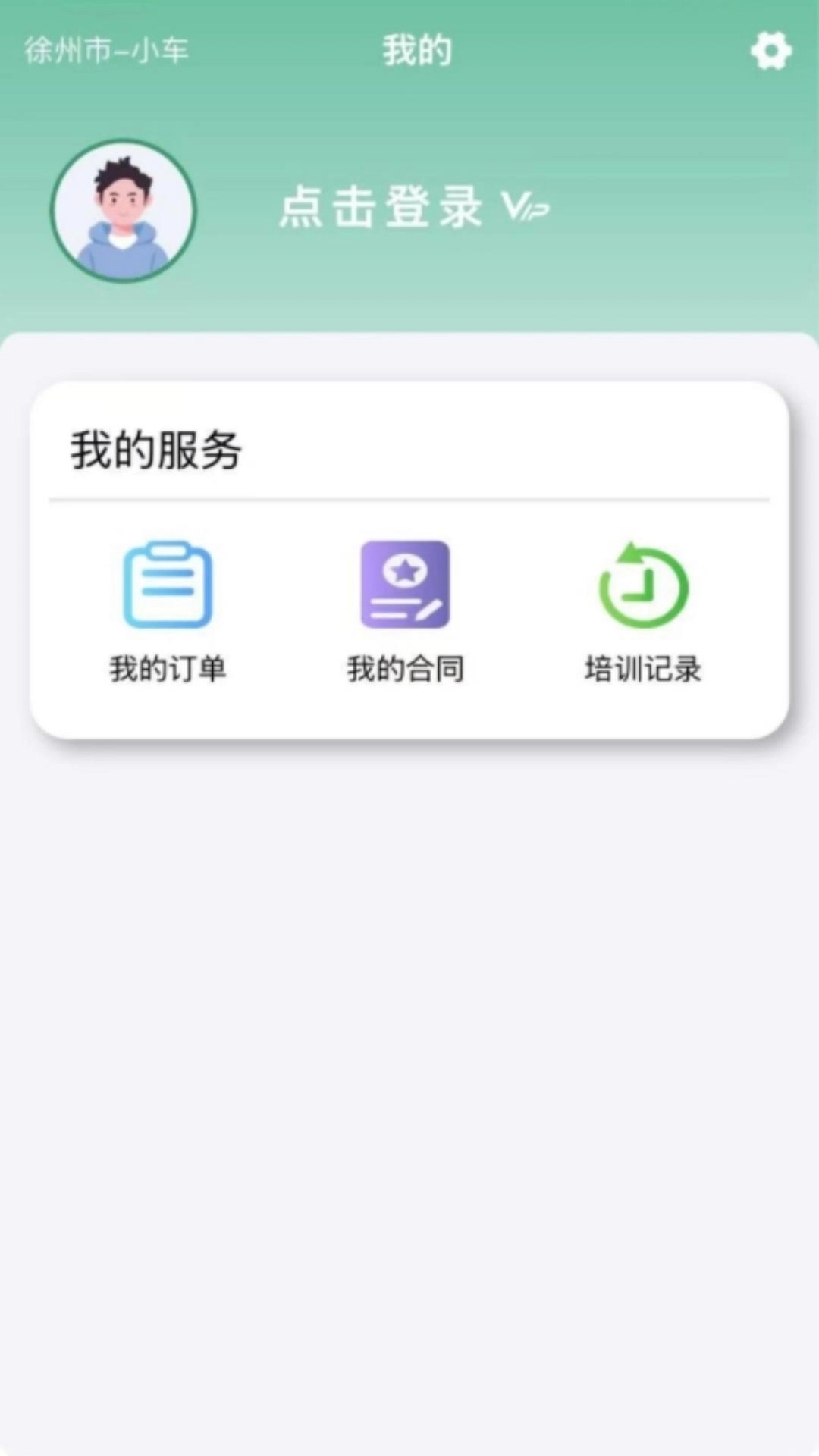This screenshot has width=819, height=1456.
Task: Open settings via the gear icon
Action: [x=771, y=51]
